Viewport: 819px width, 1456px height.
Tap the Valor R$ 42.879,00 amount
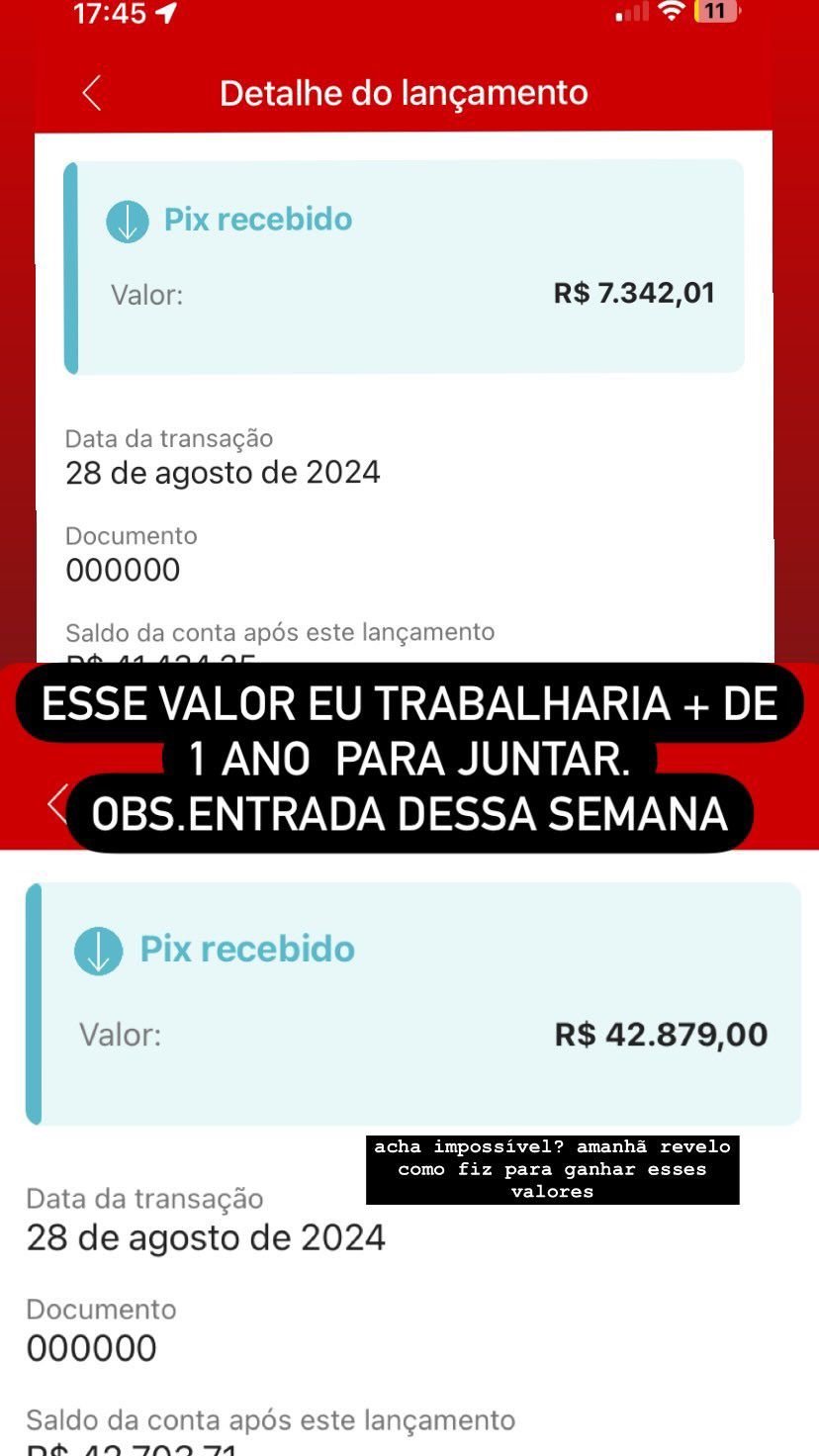pyautogui.click(x=661, y=1034)
